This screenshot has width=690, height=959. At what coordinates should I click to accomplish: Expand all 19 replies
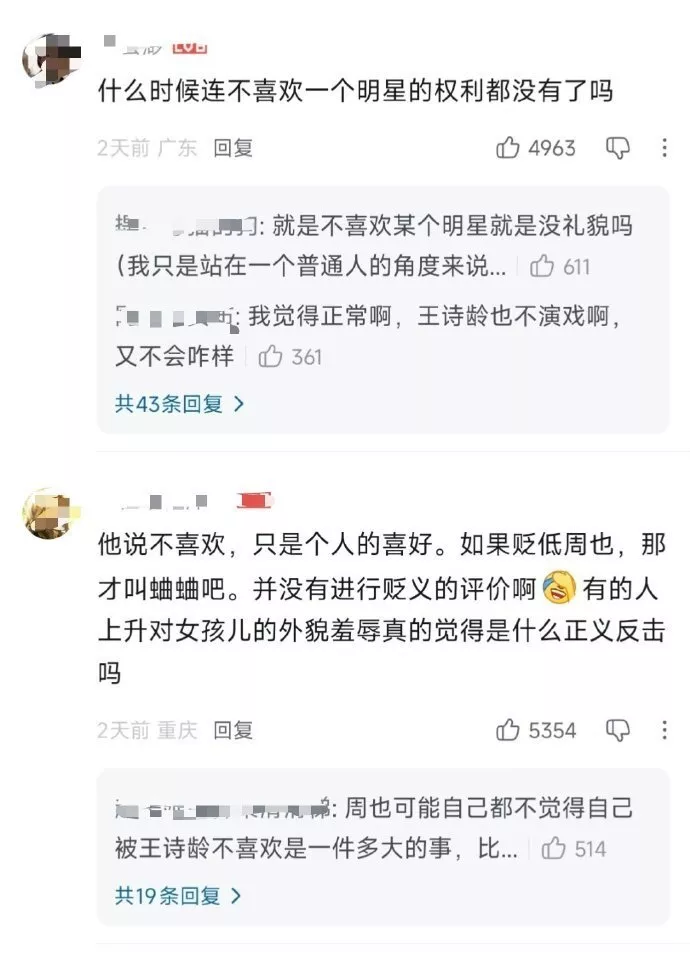[179, 896]
